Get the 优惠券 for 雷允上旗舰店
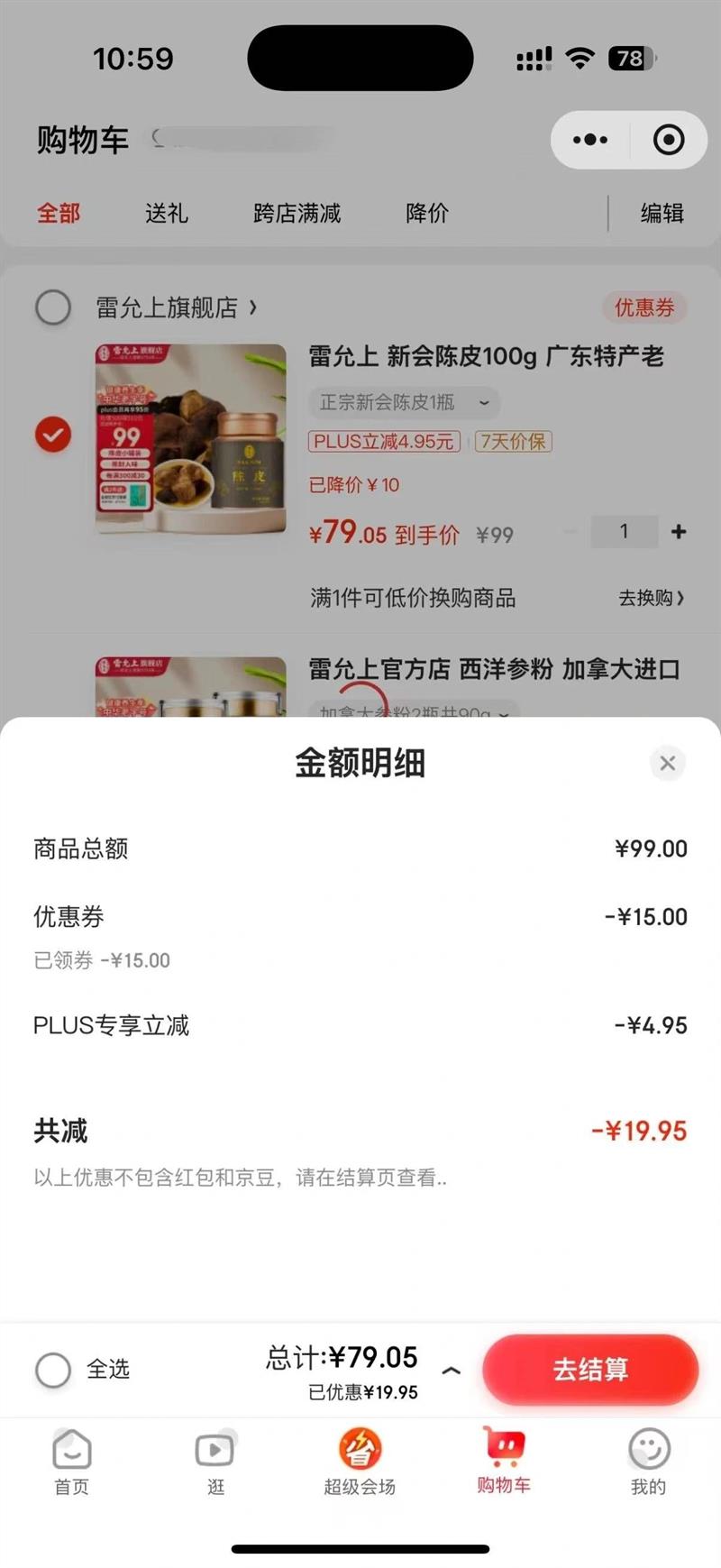This screenshot has height=1568, width=721. click(x=644, y=307)
